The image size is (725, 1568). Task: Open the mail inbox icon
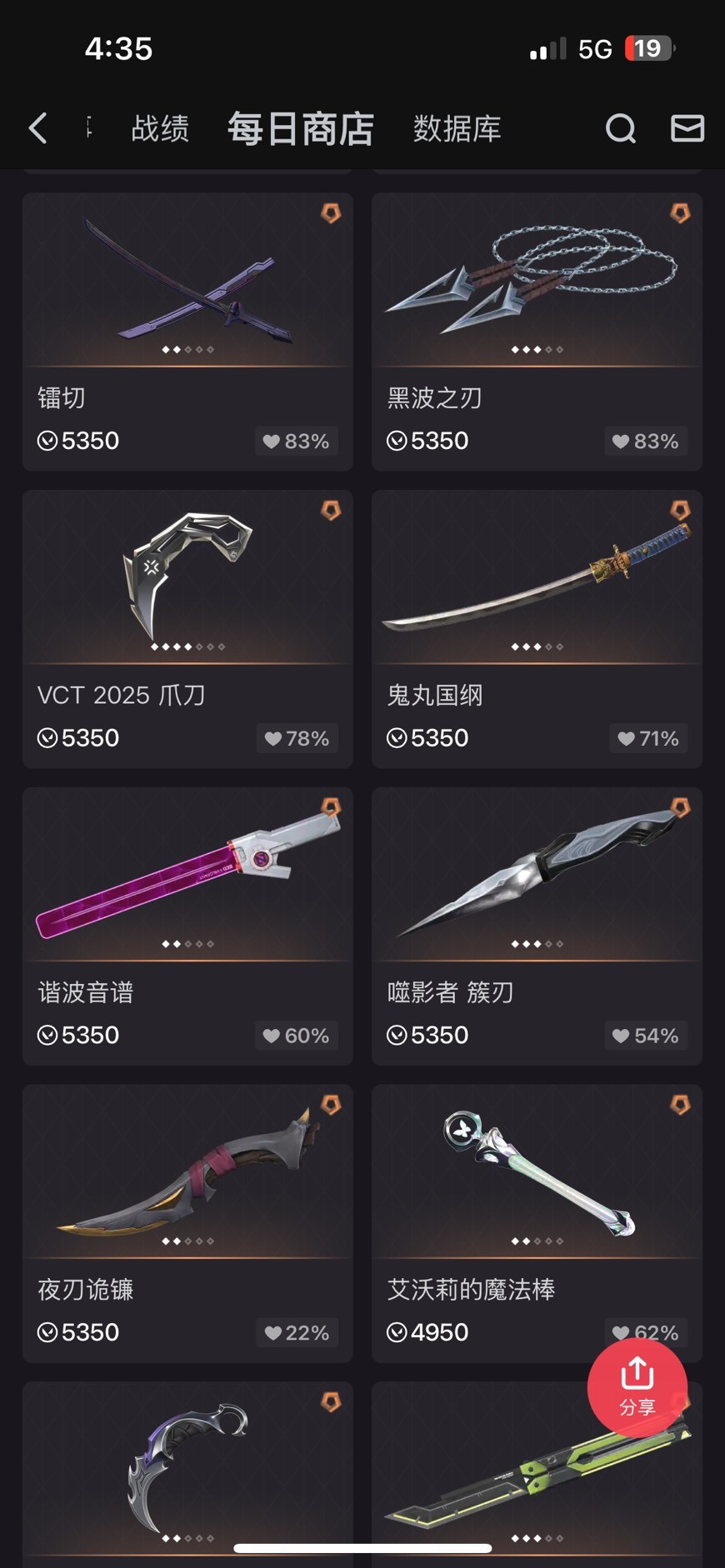(687, 128)
